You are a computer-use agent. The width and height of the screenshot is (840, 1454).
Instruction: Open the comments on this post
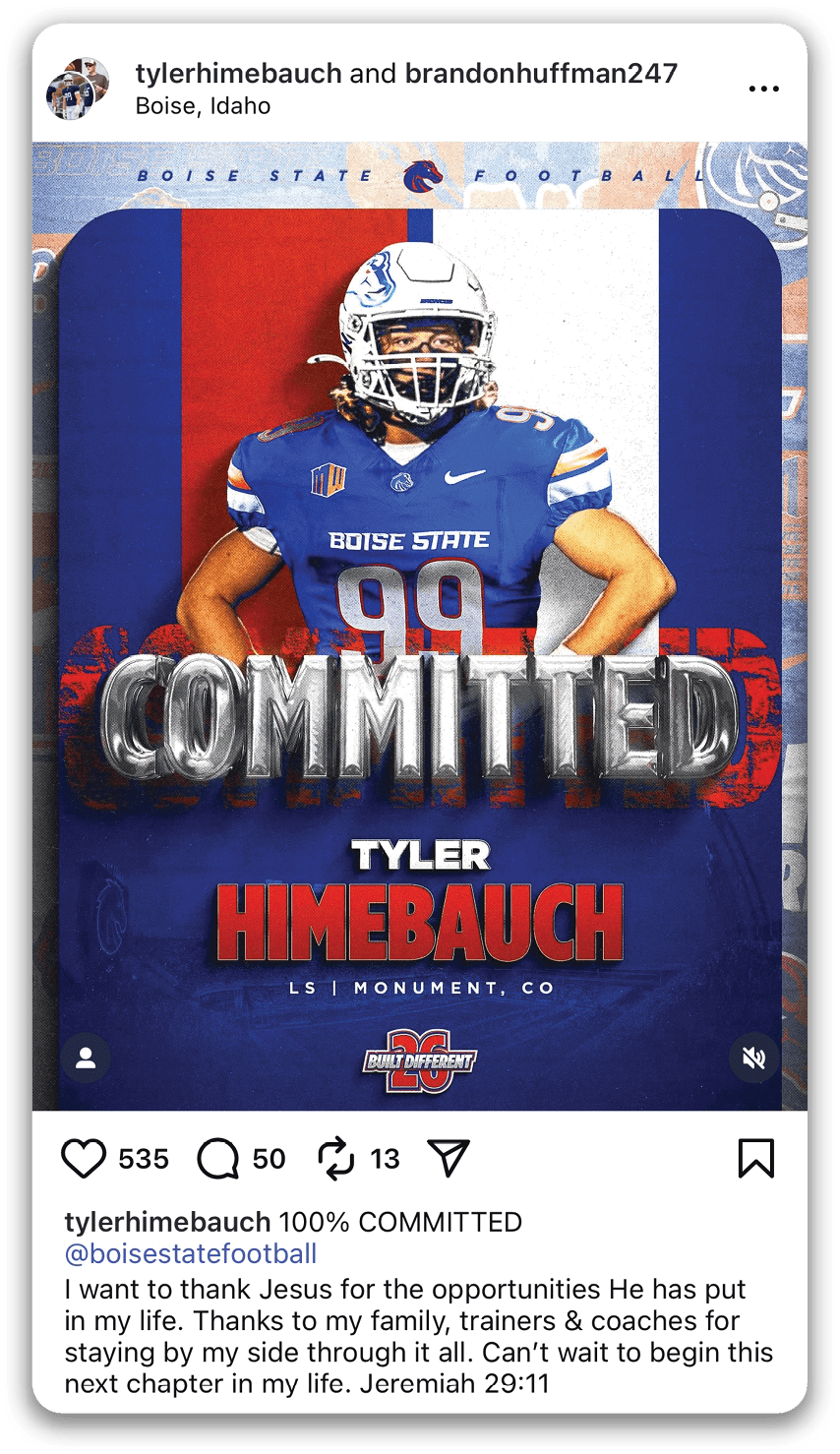217,1159
